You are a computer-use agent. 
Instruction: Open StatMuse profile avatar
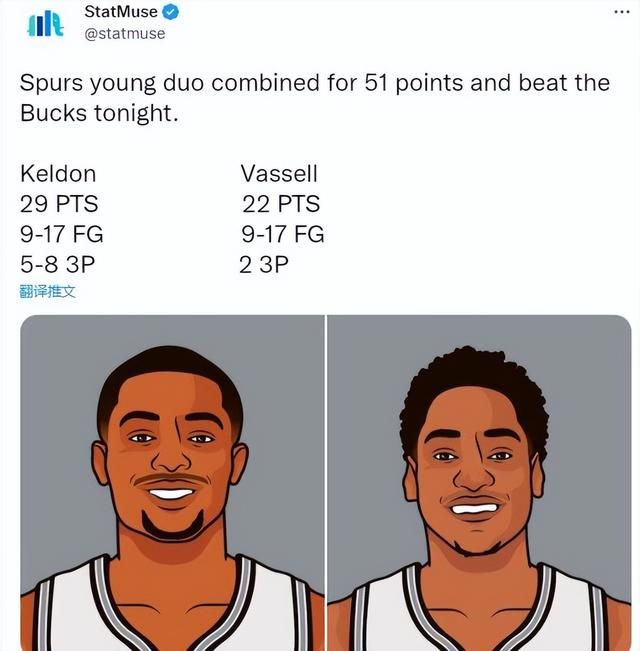pyautogui.click(x=45, y=22)
